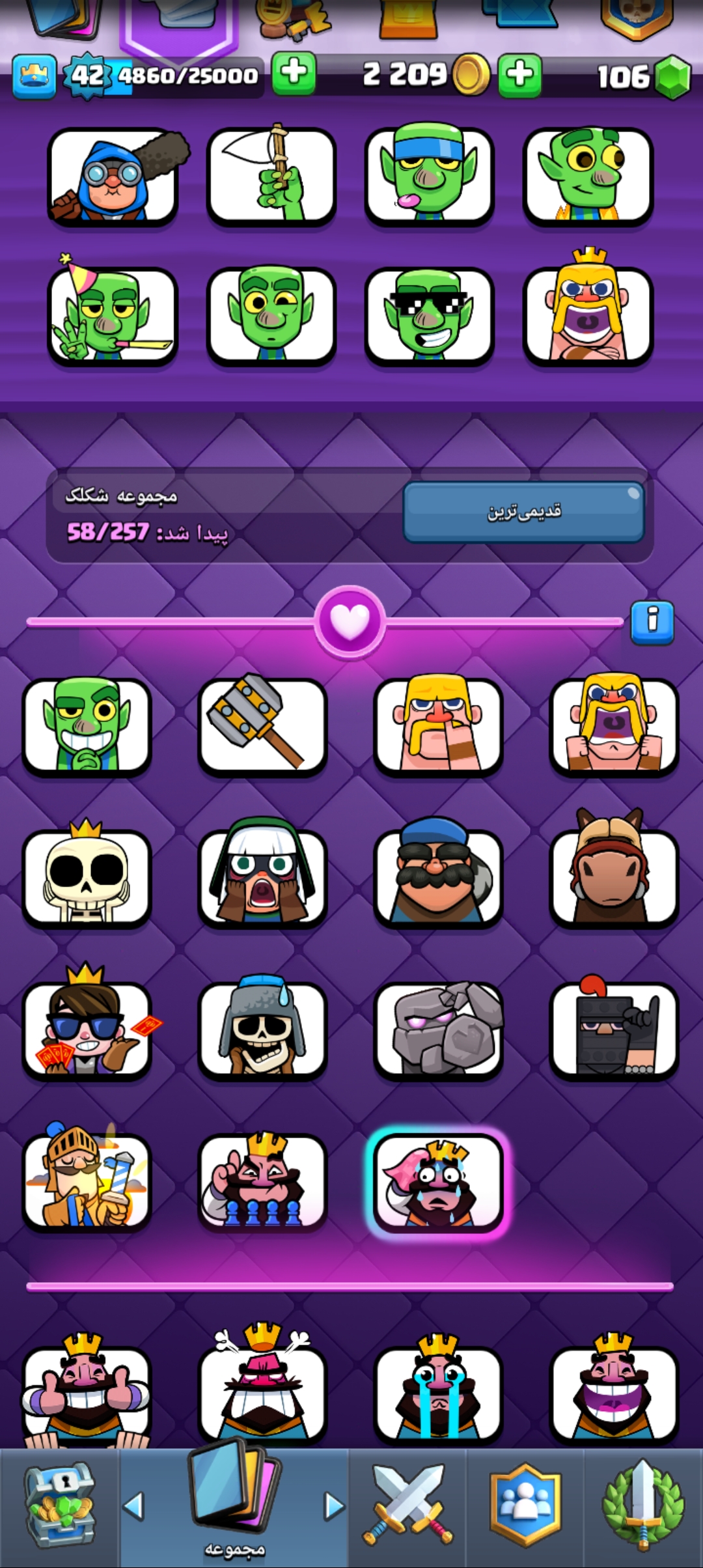Image resolution: width=703 pixels, height=1568 pixels.
Task: Select the goblin with sunglasses emote in deck
Action: pos(429,316)
